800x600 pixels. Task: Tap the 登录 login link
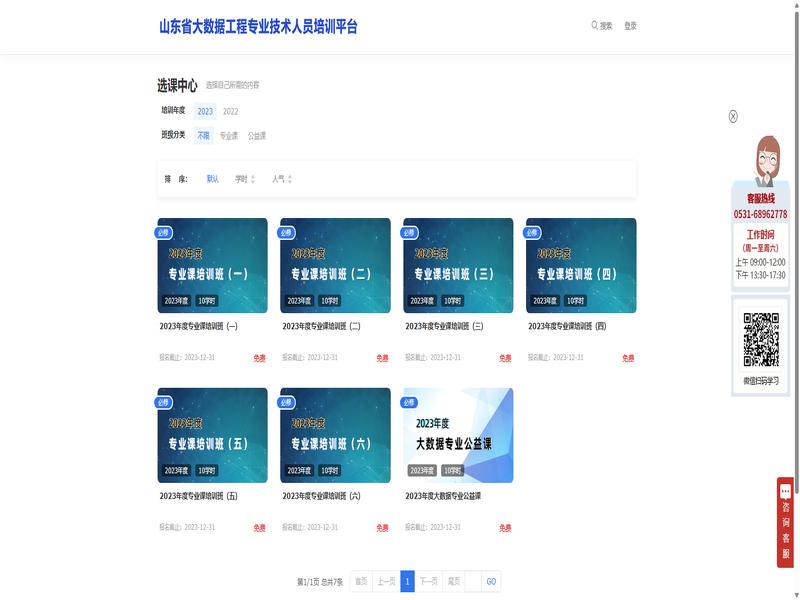pyautogui.click(x=630, y=26)
